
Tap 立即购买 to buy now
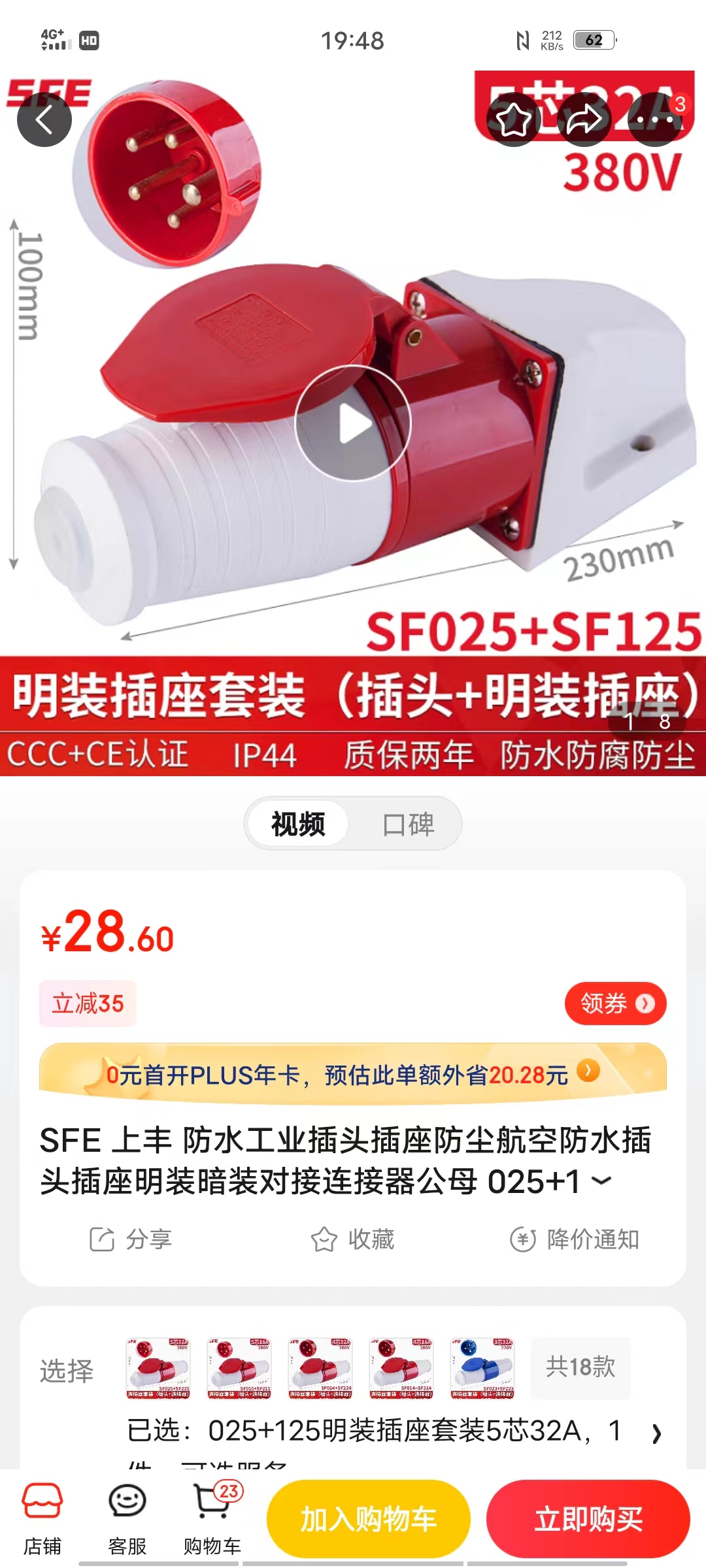click(588, 1518)
